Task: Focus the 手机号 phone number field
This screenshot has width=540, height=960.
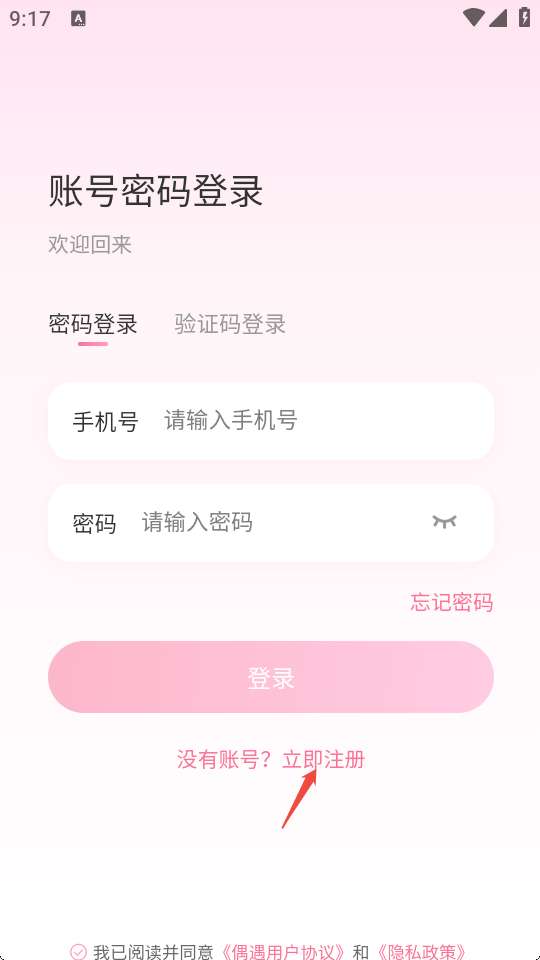Action: coord(271,421)
